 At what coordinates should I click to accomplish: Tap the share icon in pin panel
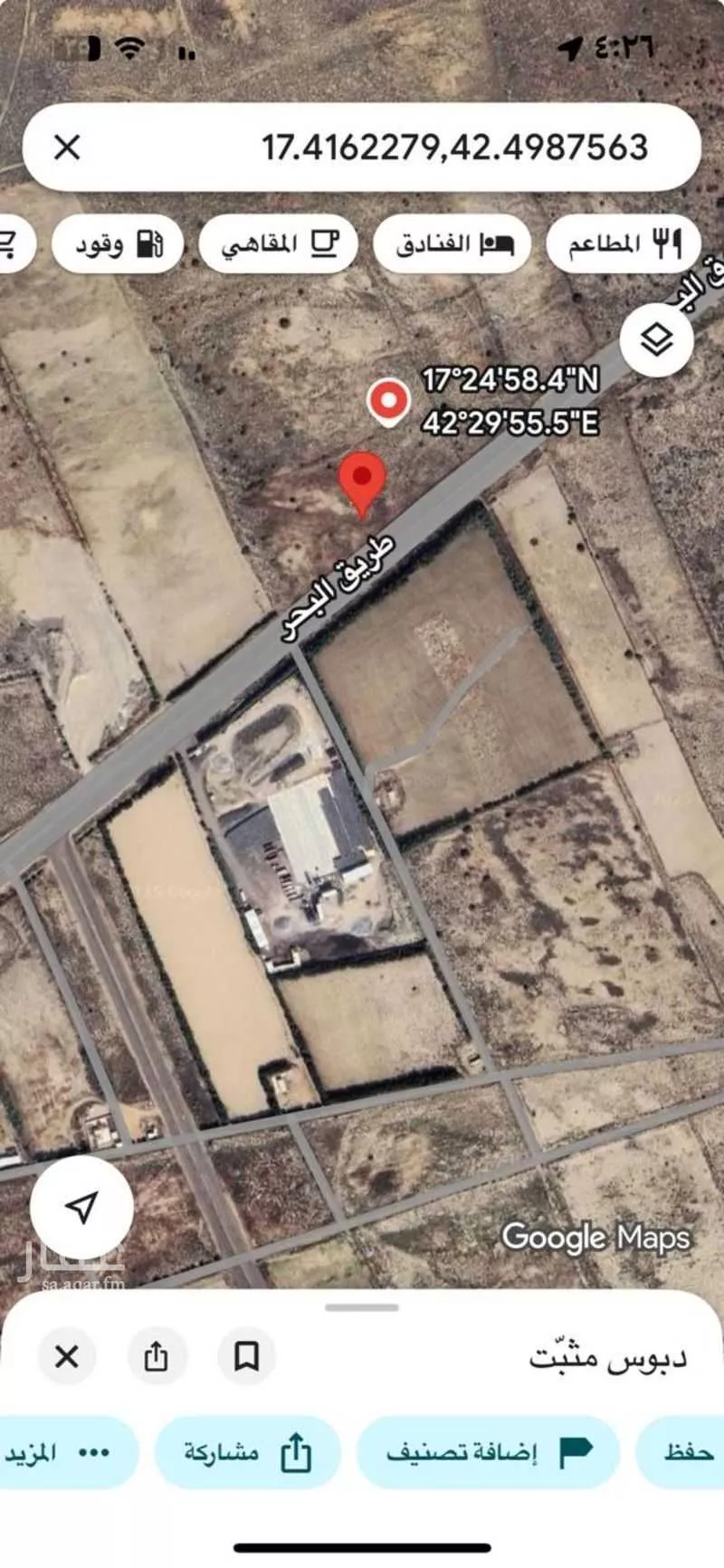click(156, 1356)
